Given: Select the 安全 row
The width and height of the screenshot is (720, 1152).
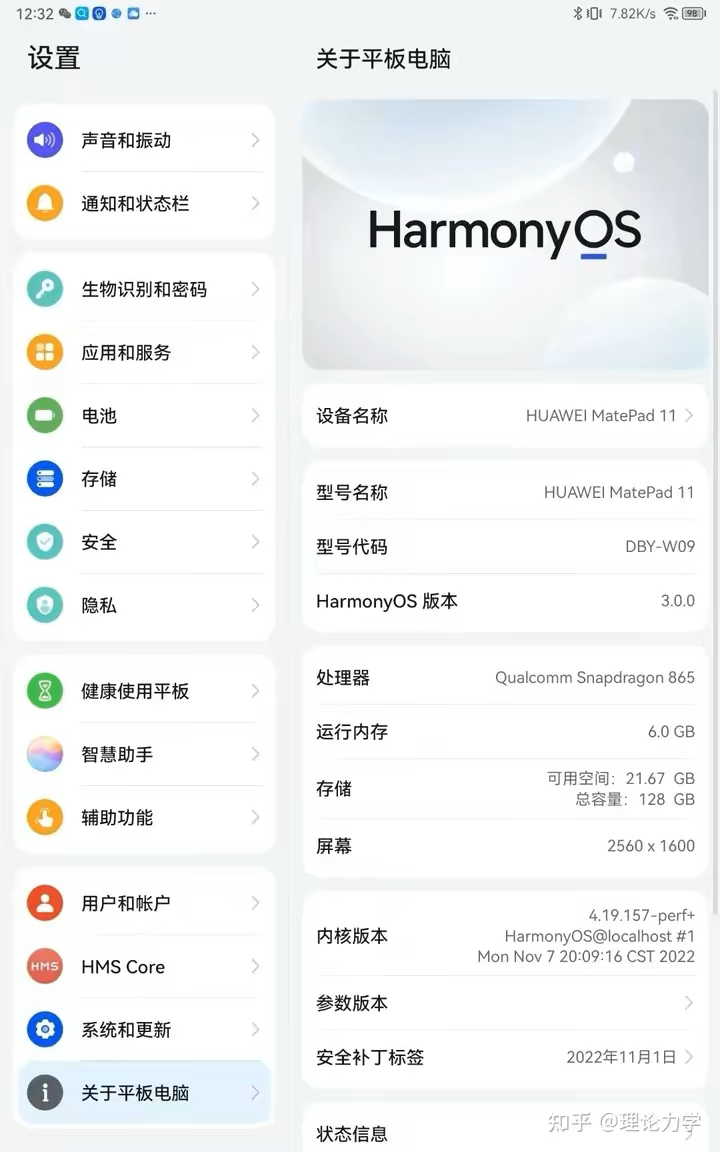Looking at the screenshot, I should tap(144, 542).
